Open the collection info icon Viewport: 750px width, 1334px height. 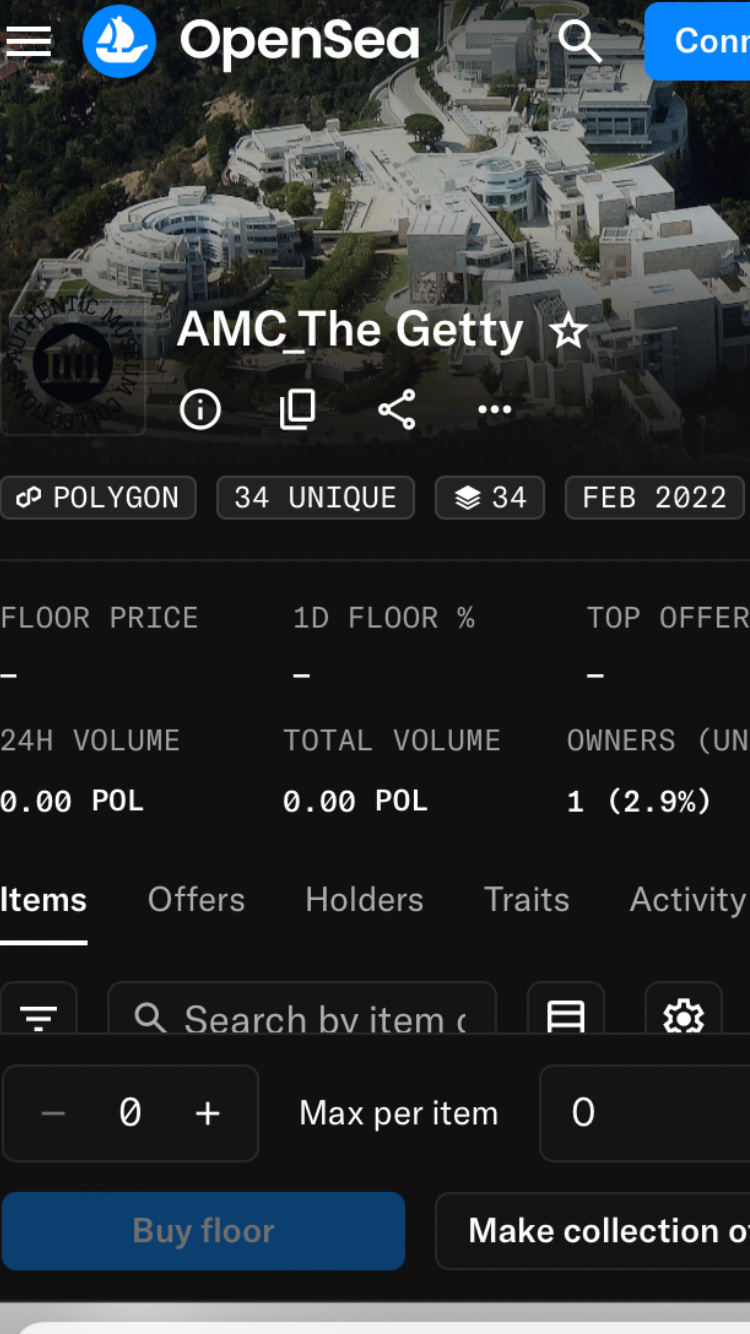click(x=200, y=409)
